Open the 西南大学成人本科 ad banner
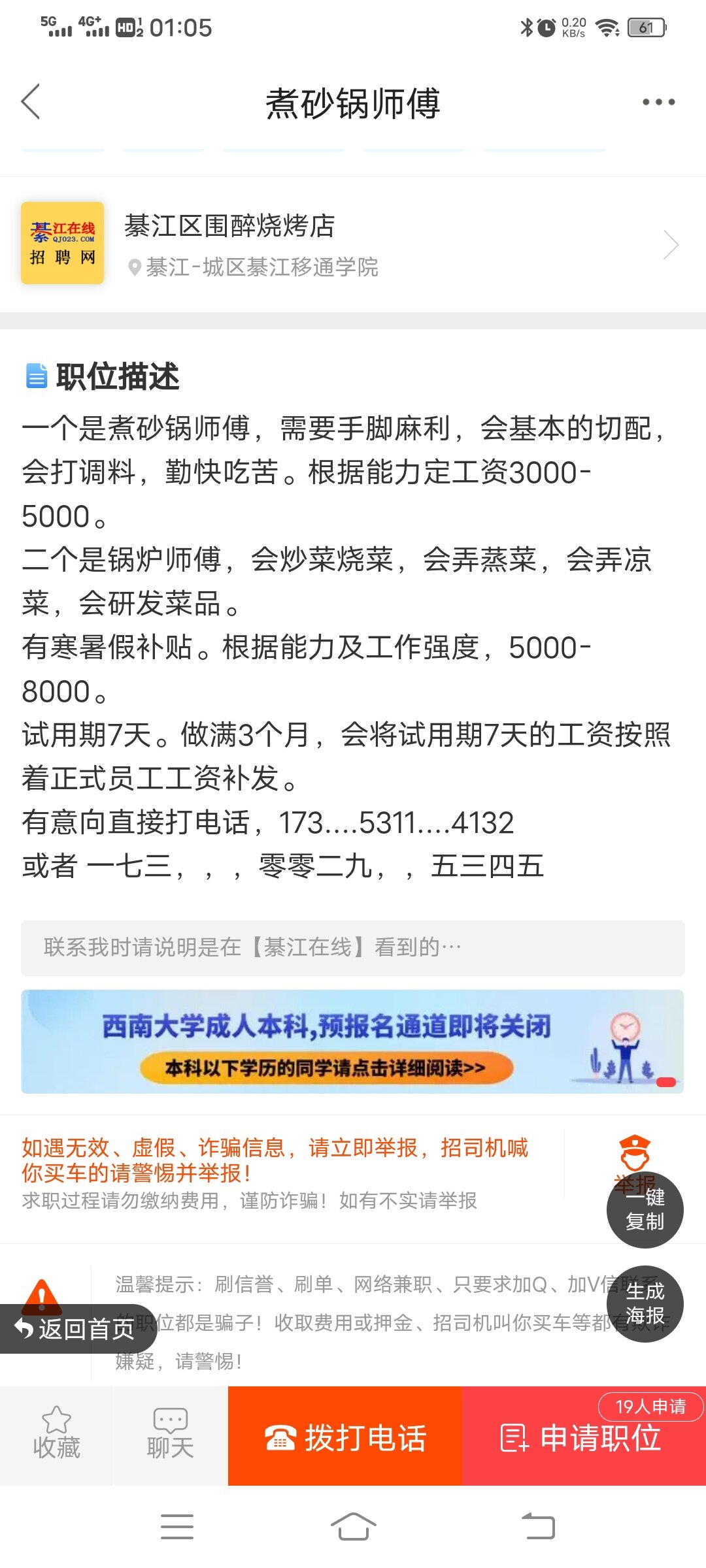 click(352, 1041)
